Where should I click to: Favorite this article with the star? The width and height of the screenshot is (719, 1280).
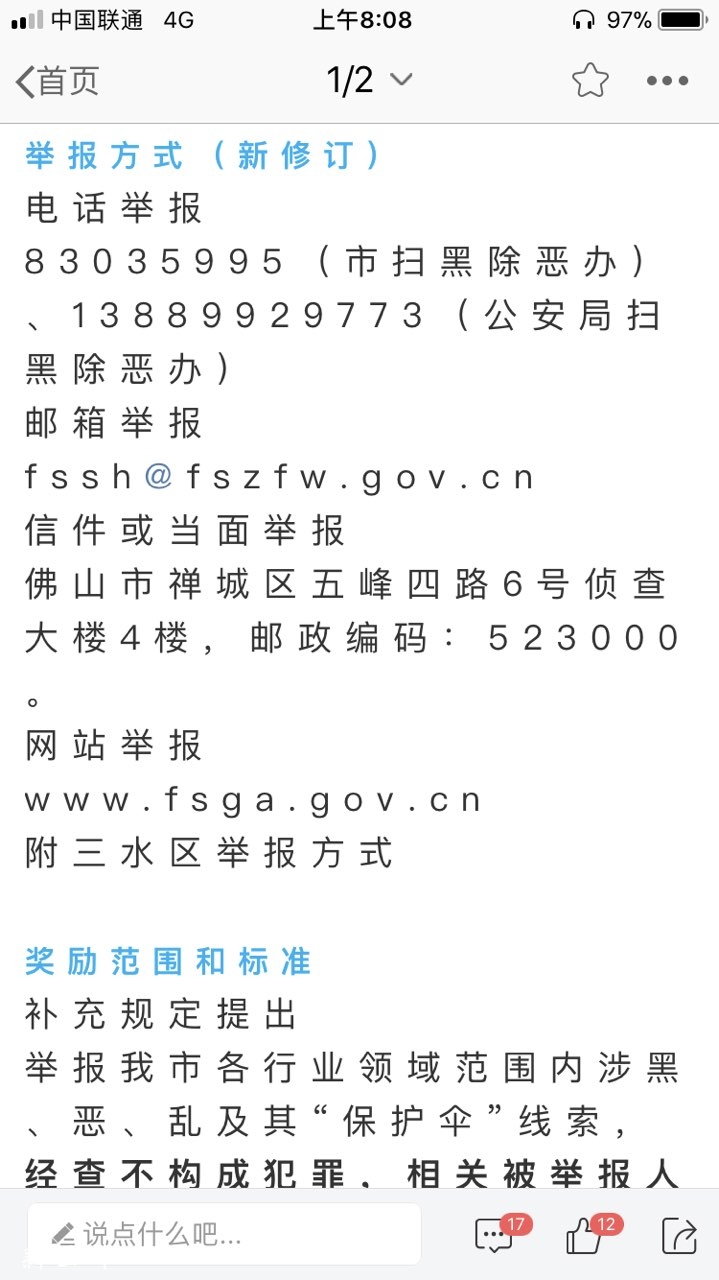click(590, 81)
